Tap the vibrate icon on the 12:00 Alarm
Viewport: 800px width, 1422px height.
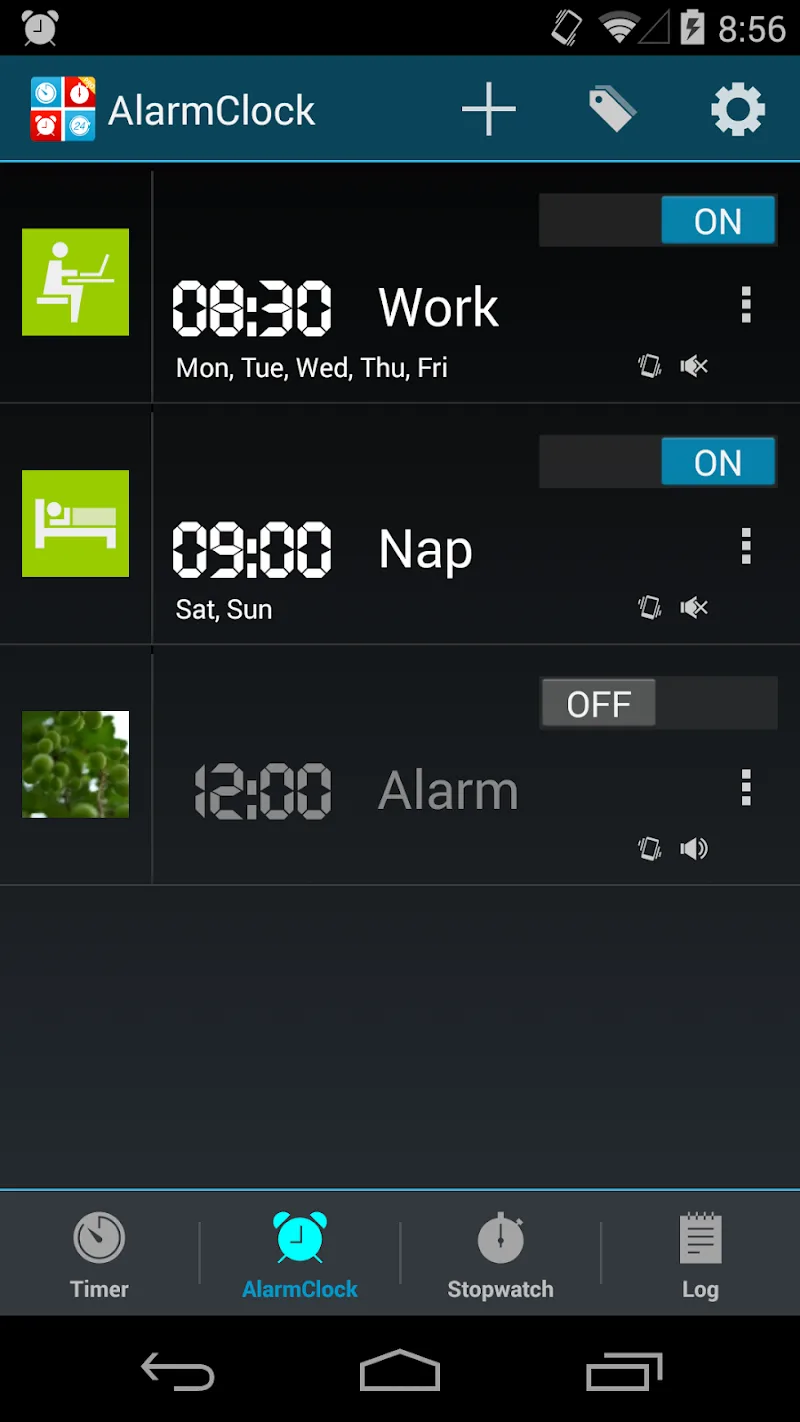(648, 848)
